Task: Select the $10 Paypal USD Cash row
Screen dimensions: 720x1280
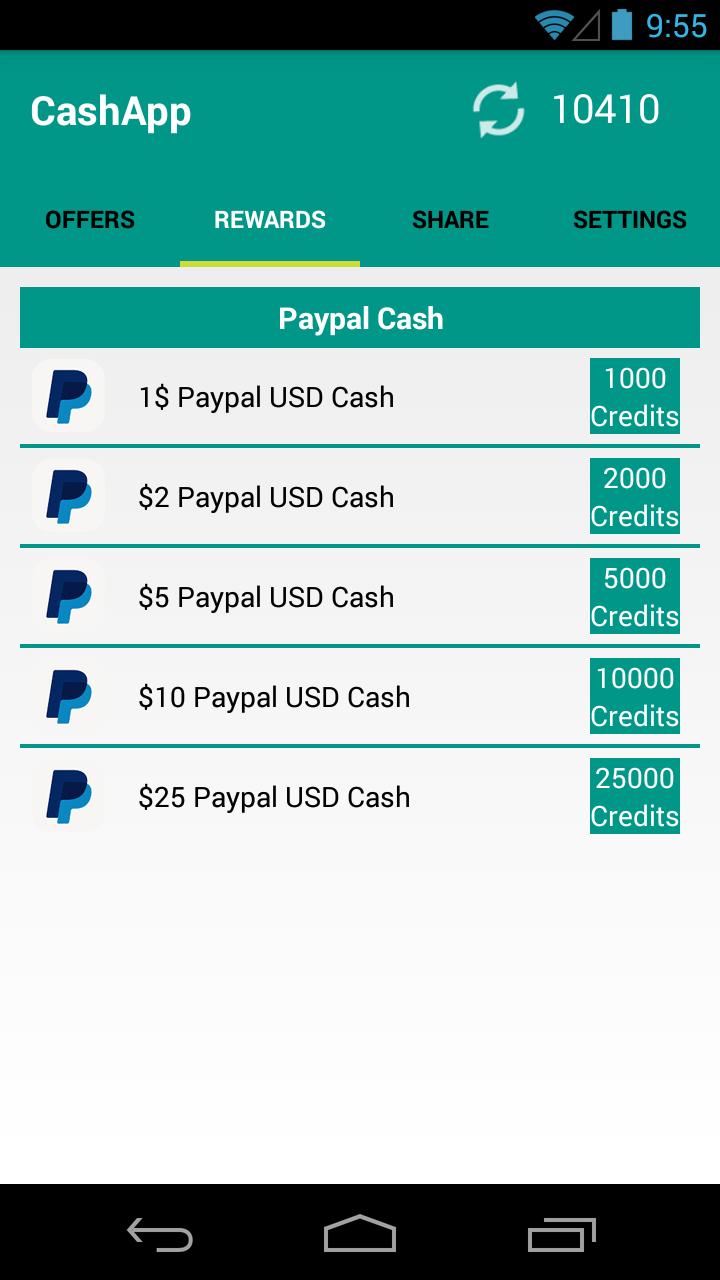Action: click(x=300, y=696)
